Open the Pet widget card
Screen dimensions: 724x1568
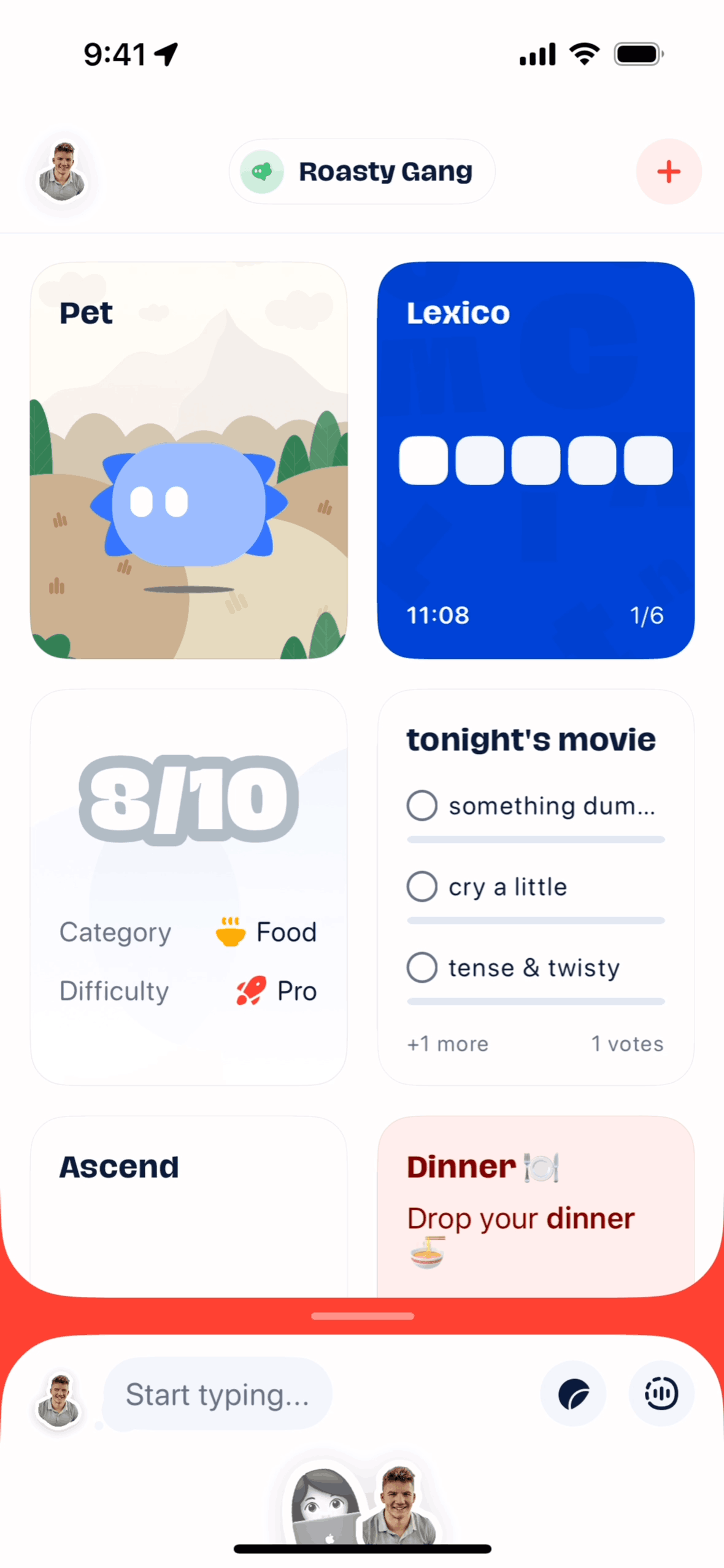pyautogui.click(x=189, y=460)
